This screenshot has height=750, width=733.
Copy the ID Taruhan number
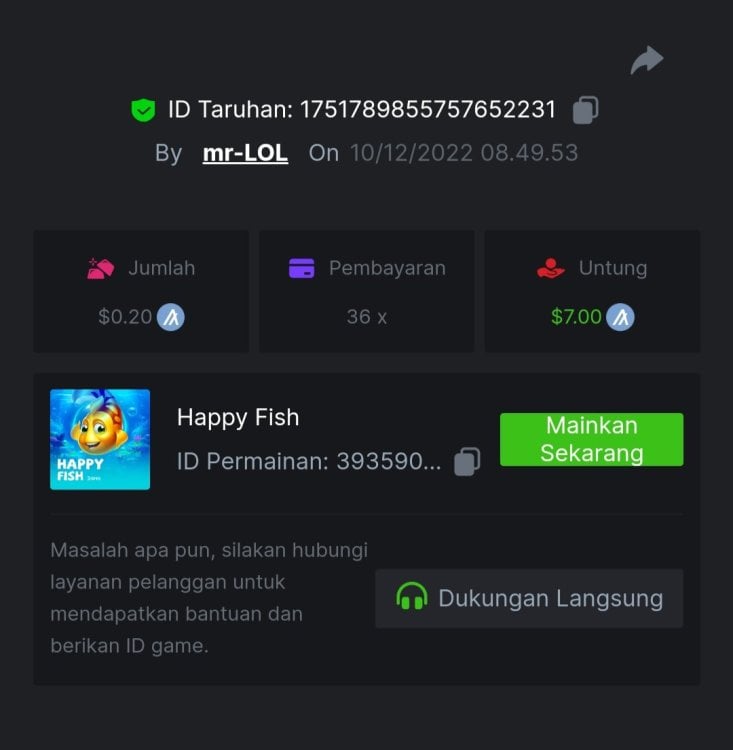point(585,109)
